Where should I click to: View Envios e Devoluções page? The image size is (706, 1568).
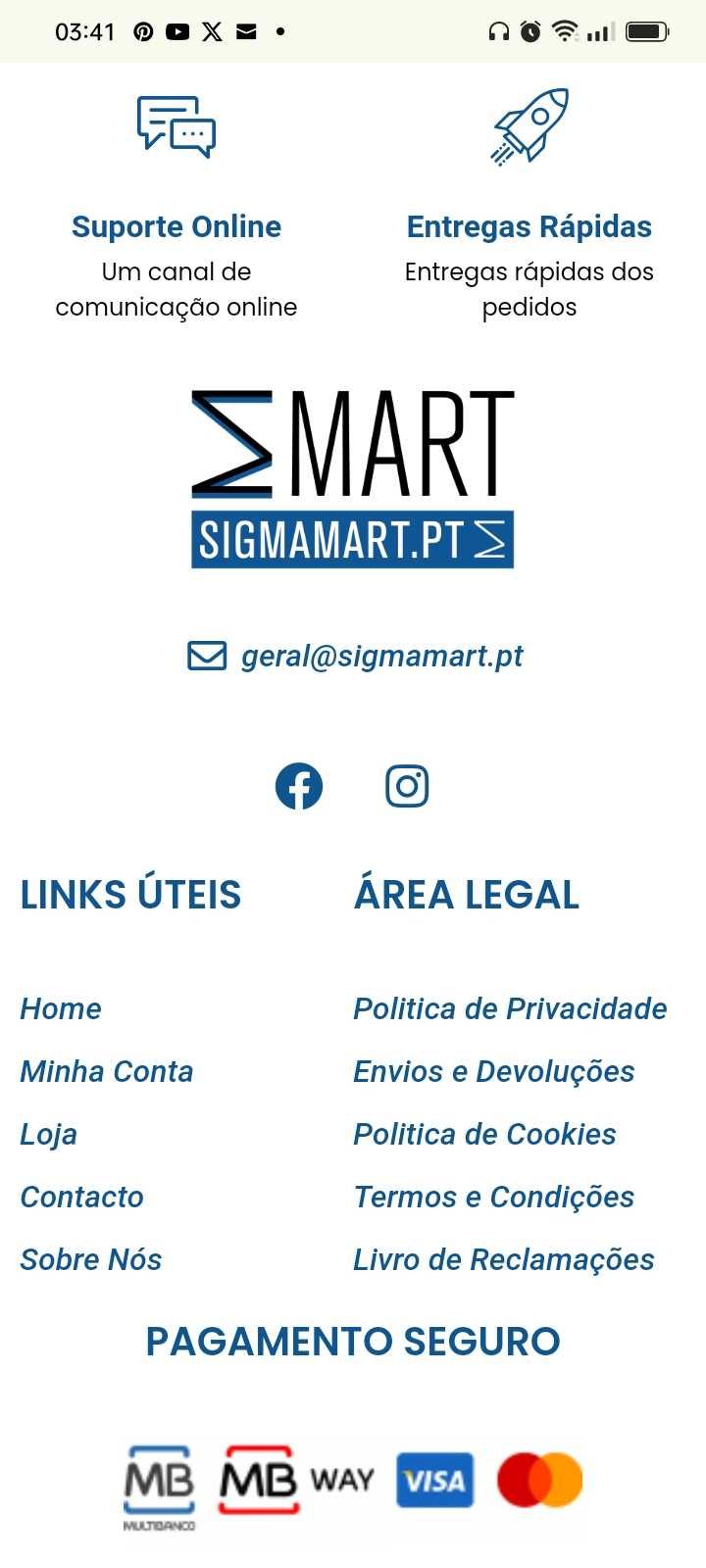(494, 1071)
